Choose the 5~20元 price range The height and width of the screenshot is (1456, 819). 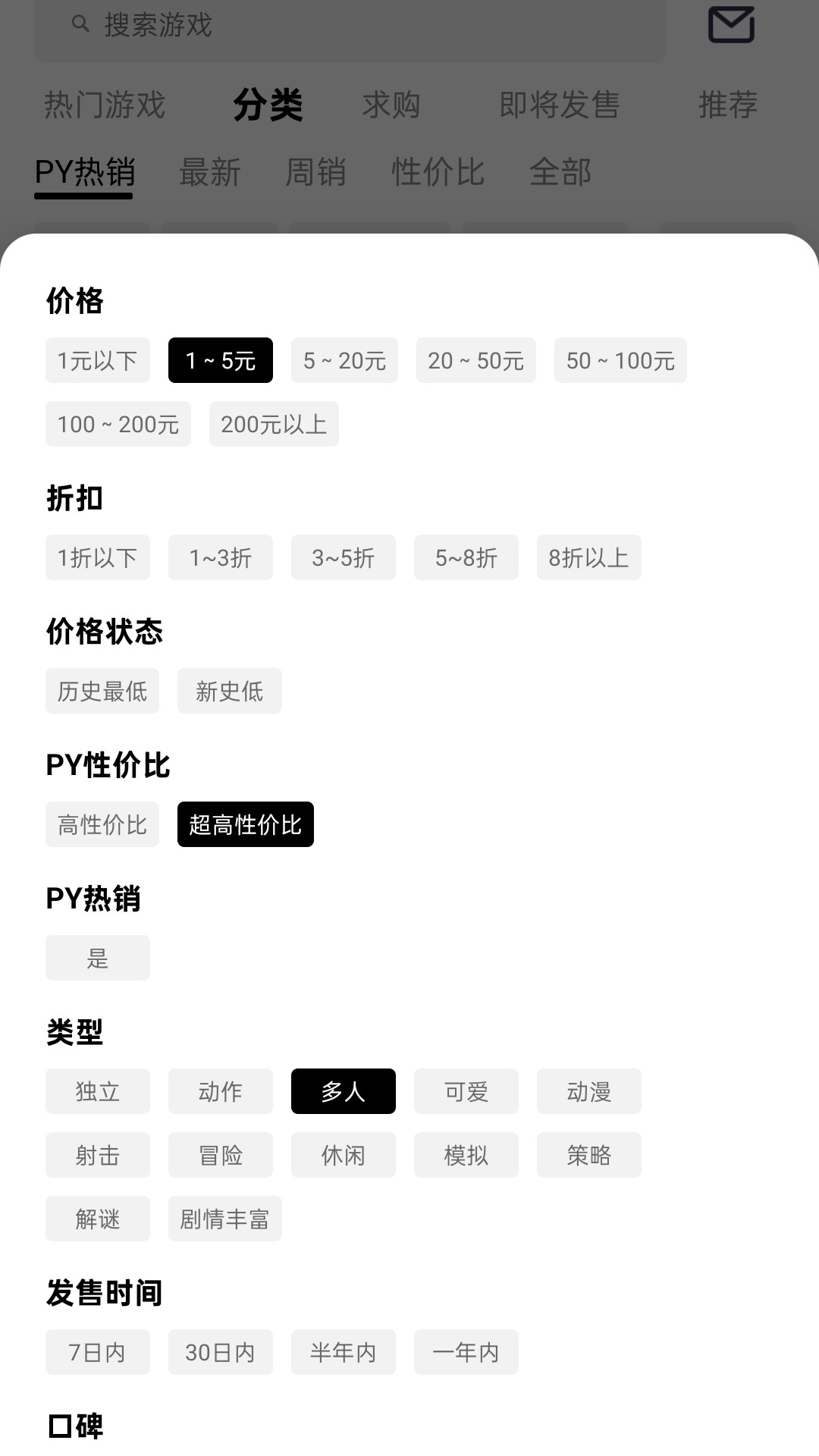[344, 360]
